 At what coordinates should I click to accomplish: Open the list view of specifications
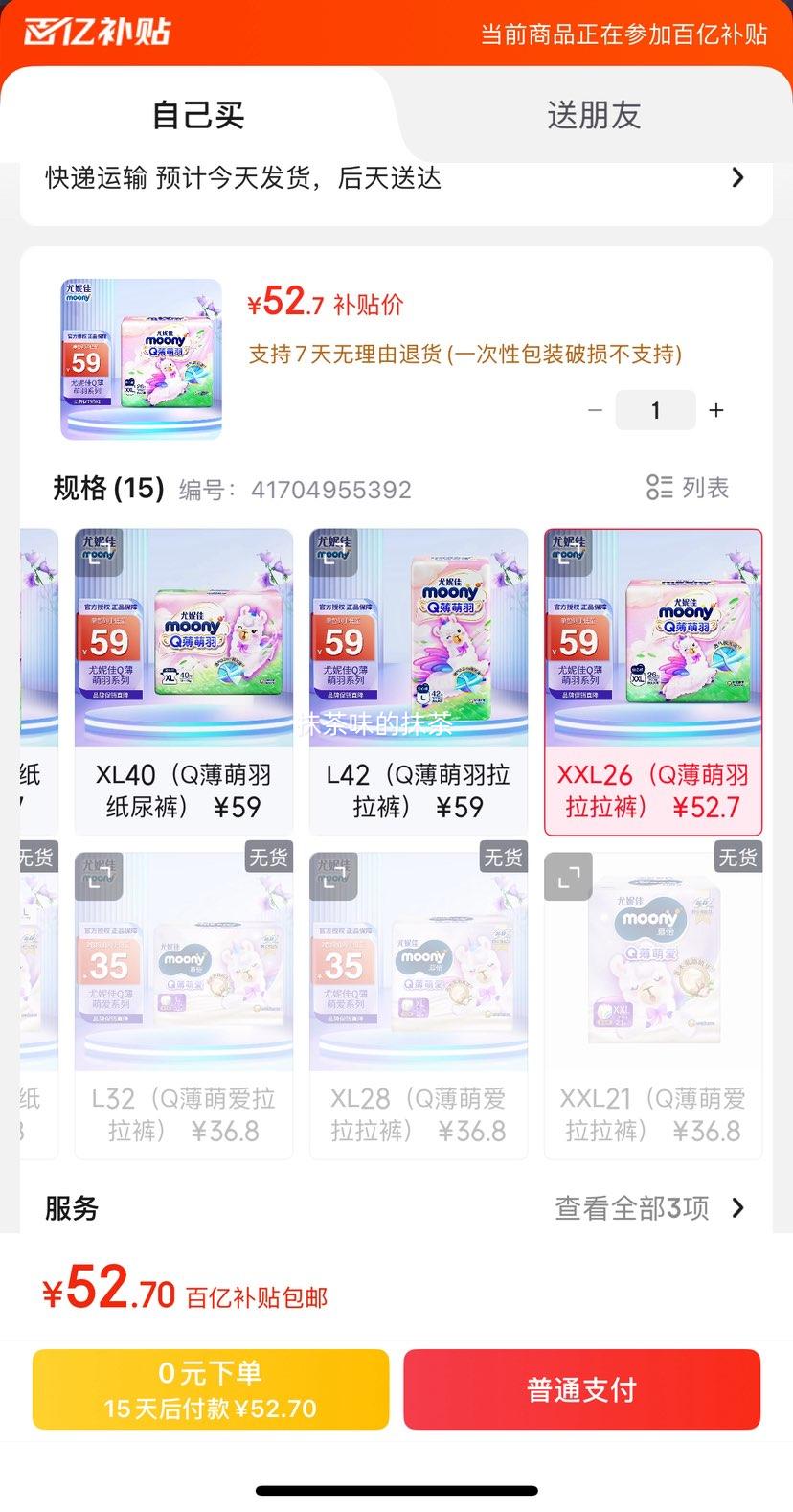coord(688,488)
